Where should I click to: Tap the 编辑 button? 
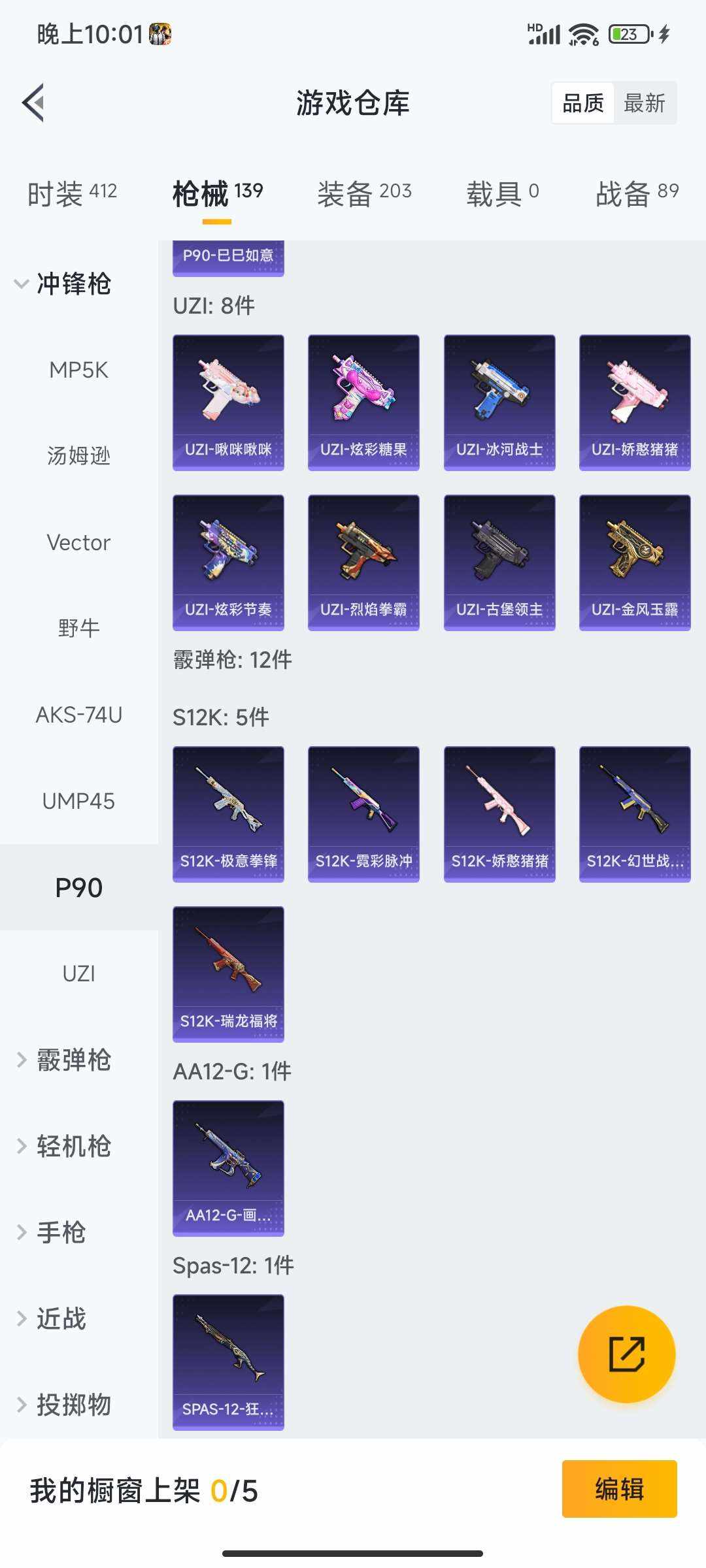[x=619, y=1490]
